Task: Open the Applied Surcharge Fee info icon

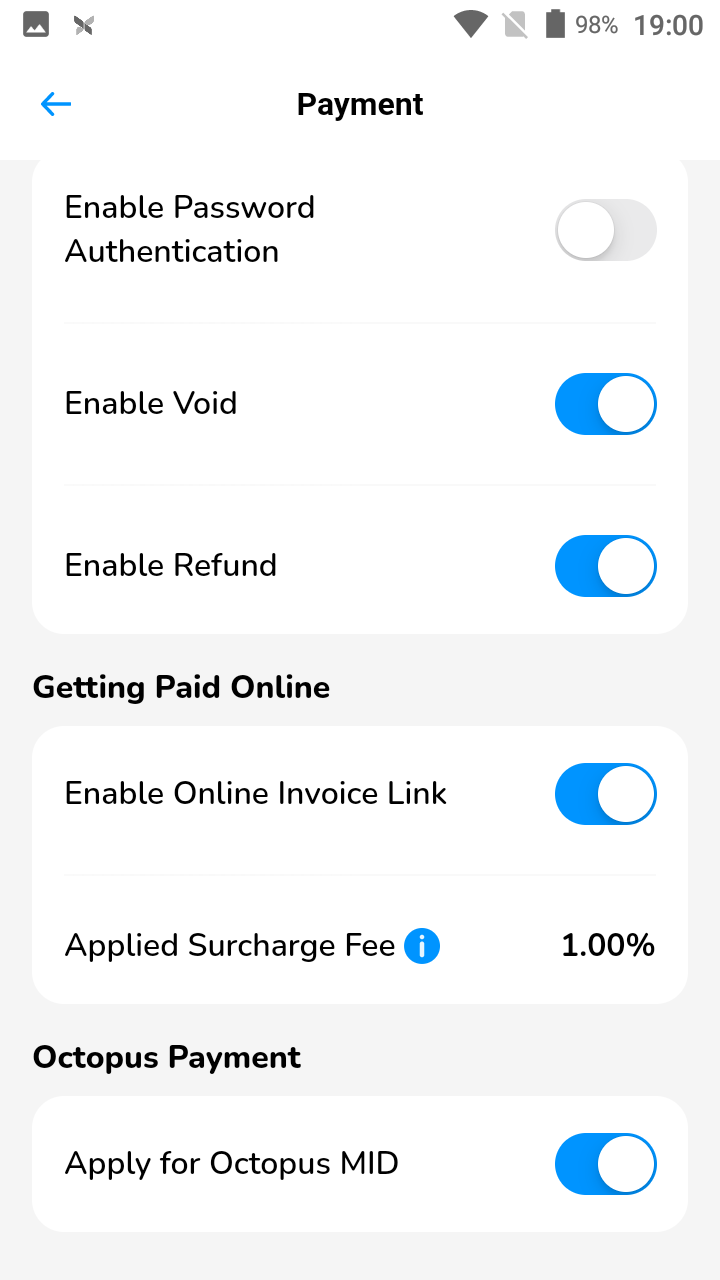Action: pos(422,945)
